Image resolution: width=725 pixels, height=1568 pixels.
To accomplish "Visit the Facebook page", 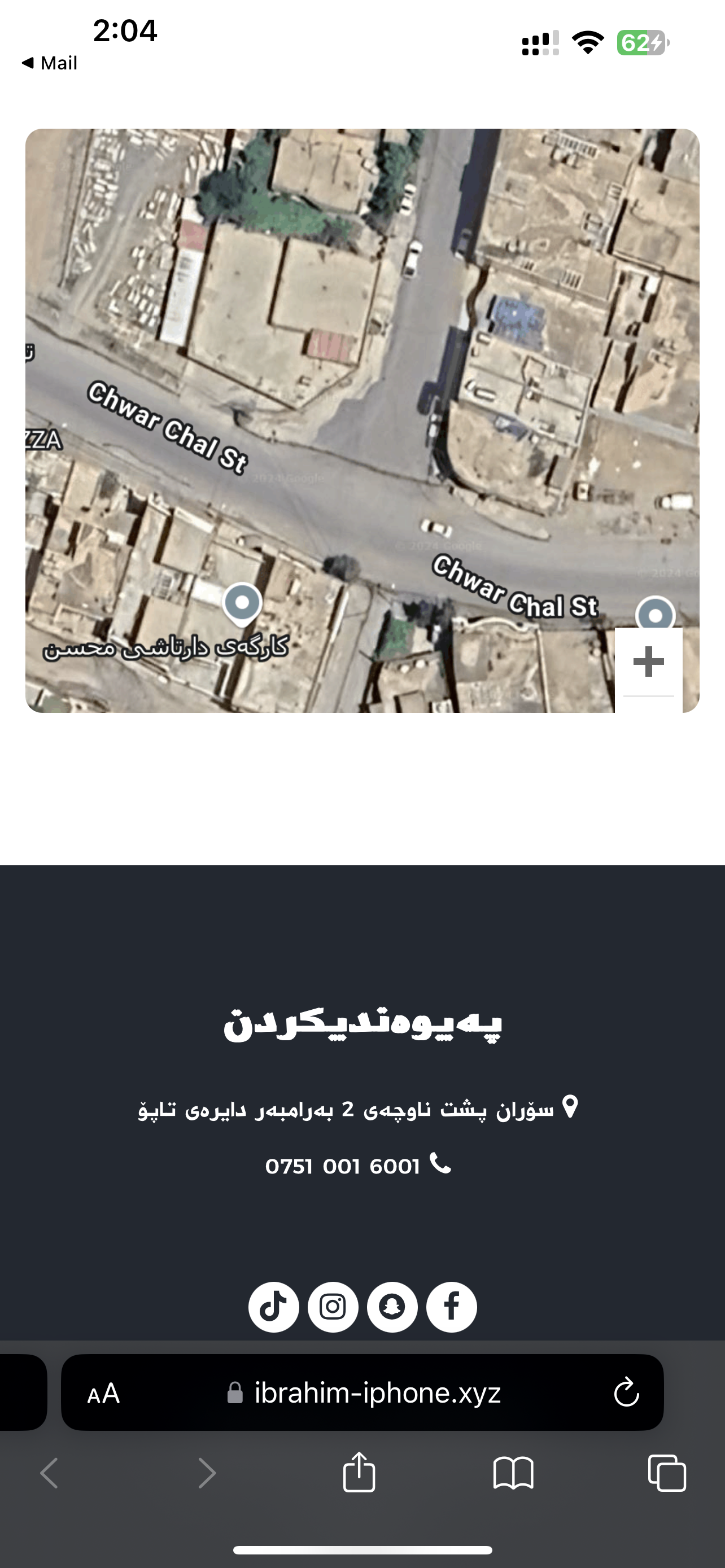I will 451,1307.
